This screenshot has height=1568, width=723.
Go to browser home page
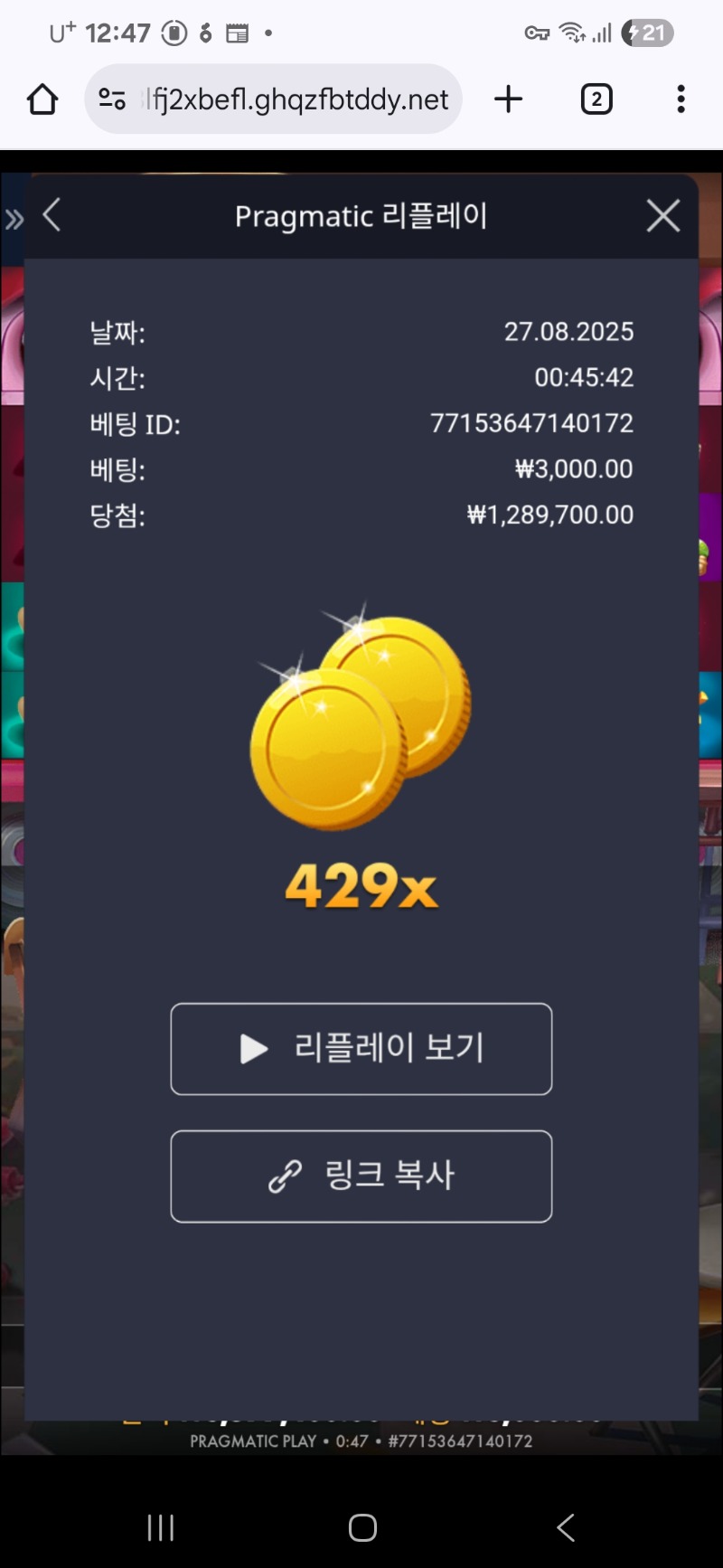coord(42,99)
